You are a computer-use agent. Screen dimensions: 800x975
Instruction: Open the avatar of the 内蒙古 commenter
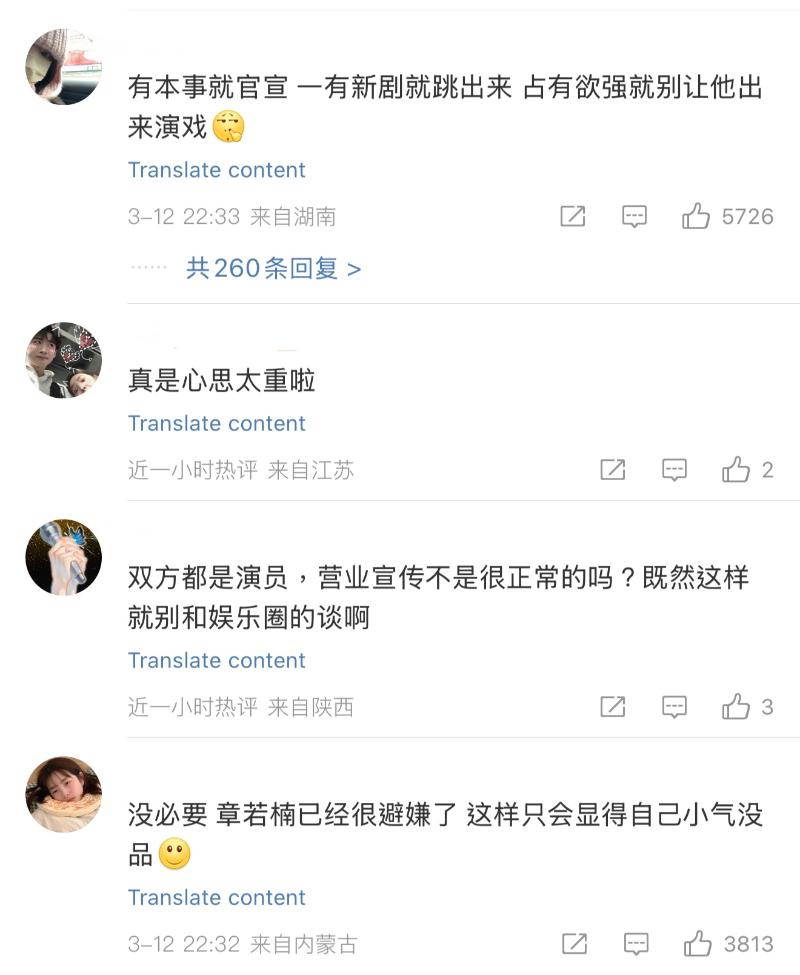click(x=63, y=794)
